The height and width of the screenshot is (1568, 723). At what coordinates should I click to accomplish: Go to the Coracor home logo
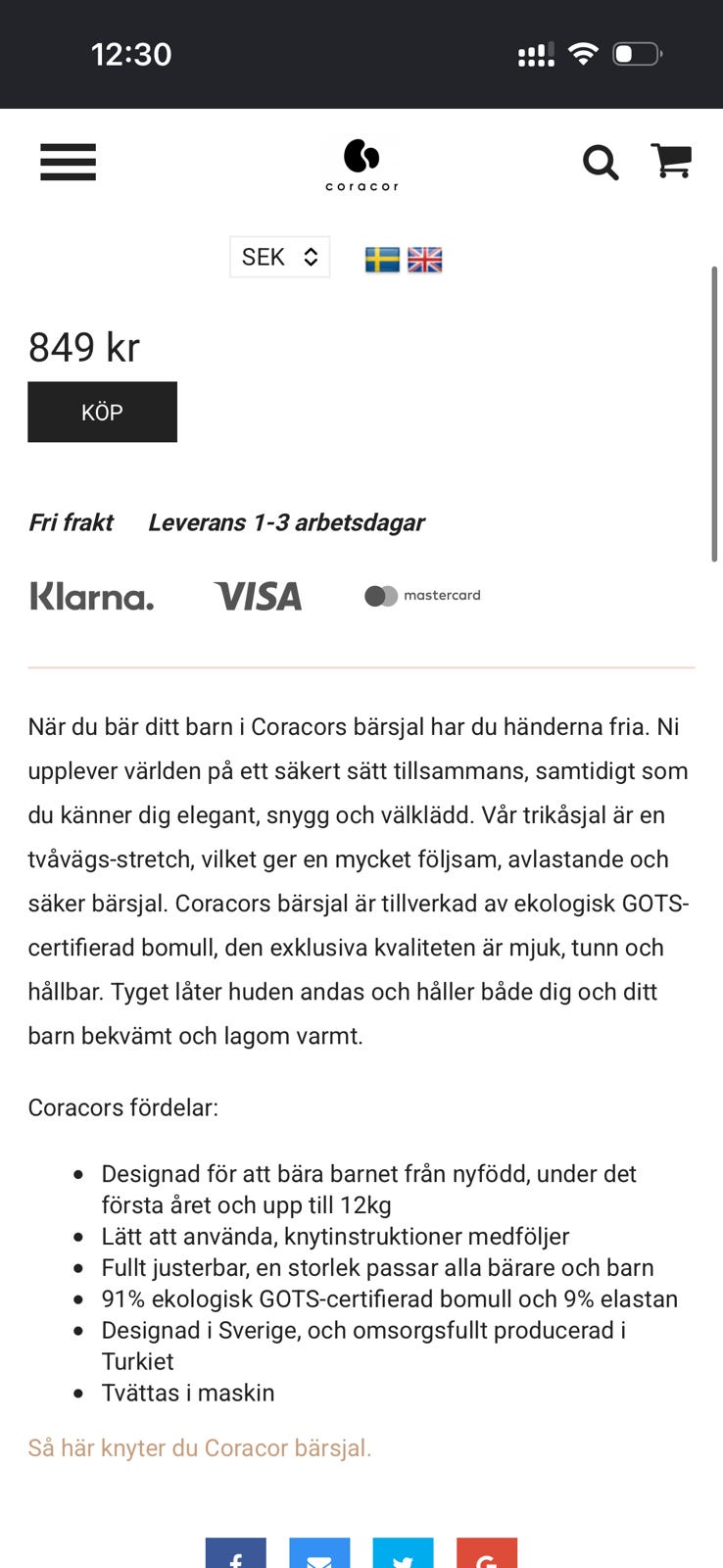(x=361, y=165)
